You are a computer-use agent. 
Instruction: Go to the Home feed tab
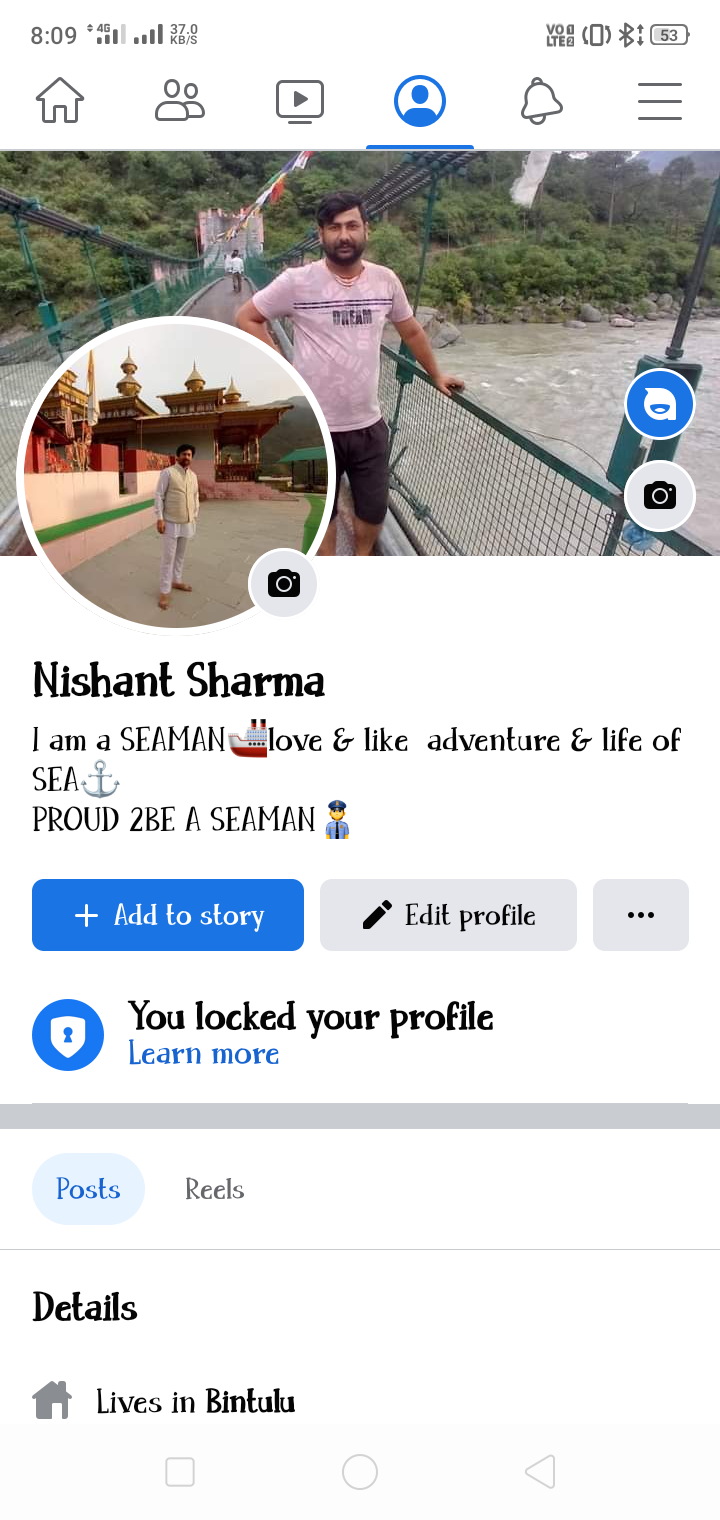pyautogui.click(x=60, y=101)
